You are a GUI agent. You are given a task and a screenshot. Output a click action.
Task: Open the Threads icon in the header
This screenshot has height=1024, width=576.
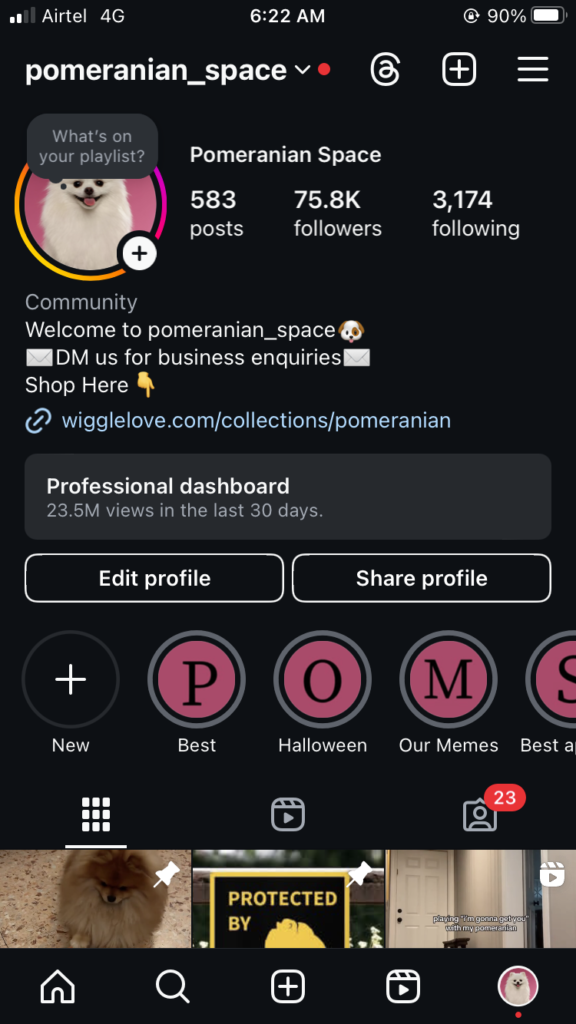(385, 69)
